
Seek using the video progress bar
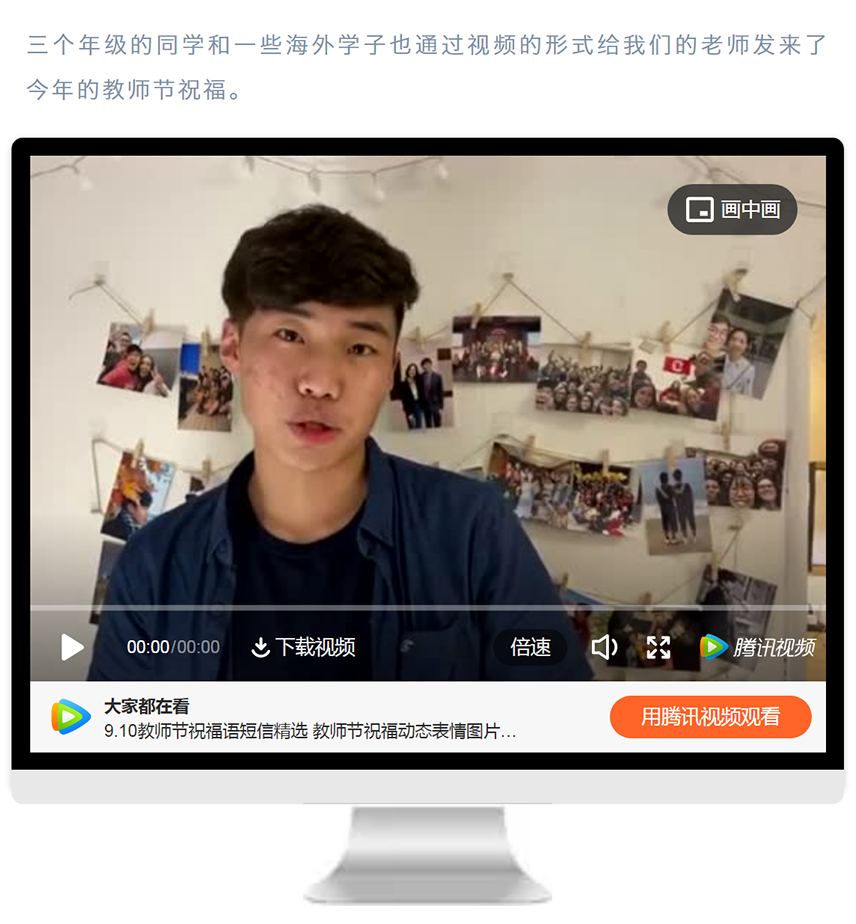[428, 607]
